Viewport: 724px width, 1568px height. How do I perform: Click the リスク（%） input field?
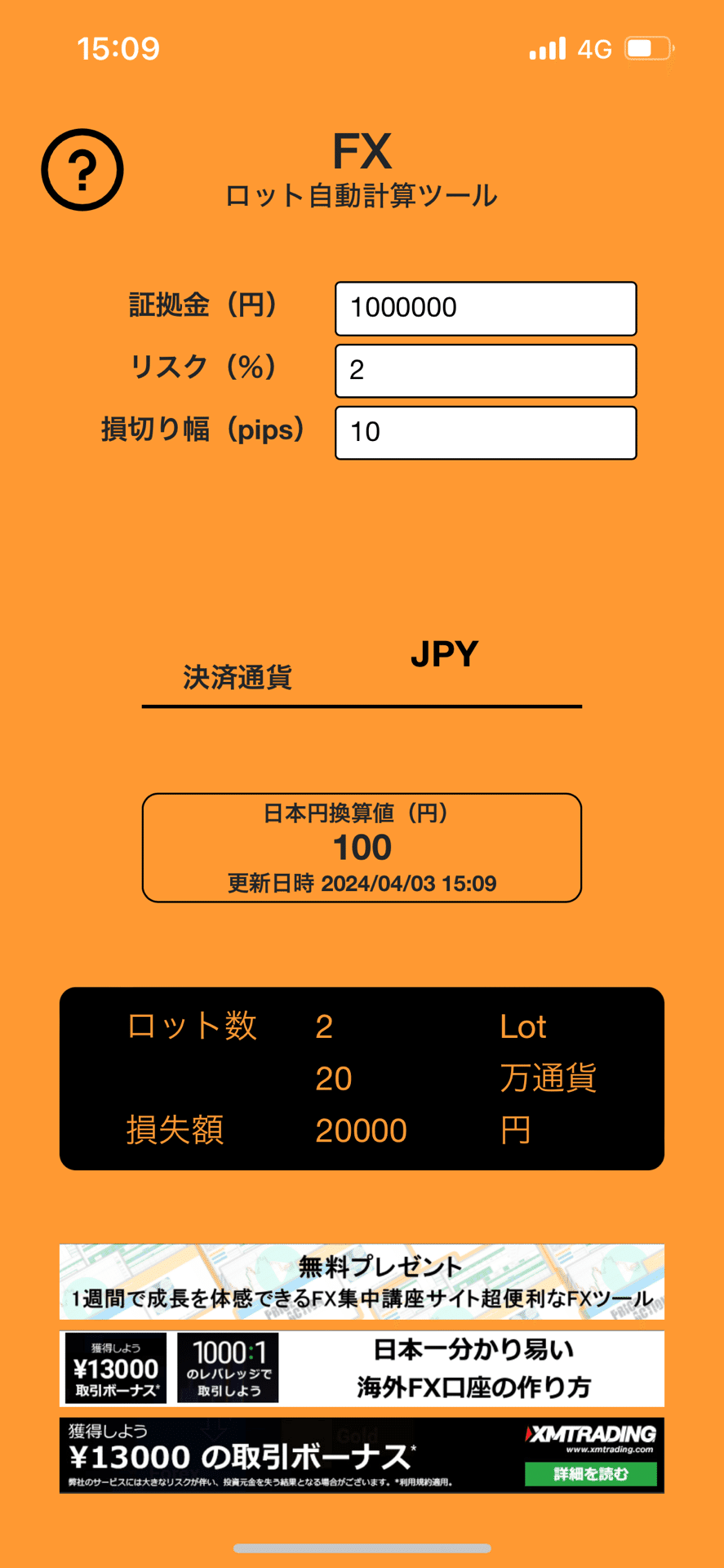(x=485, y=372)
